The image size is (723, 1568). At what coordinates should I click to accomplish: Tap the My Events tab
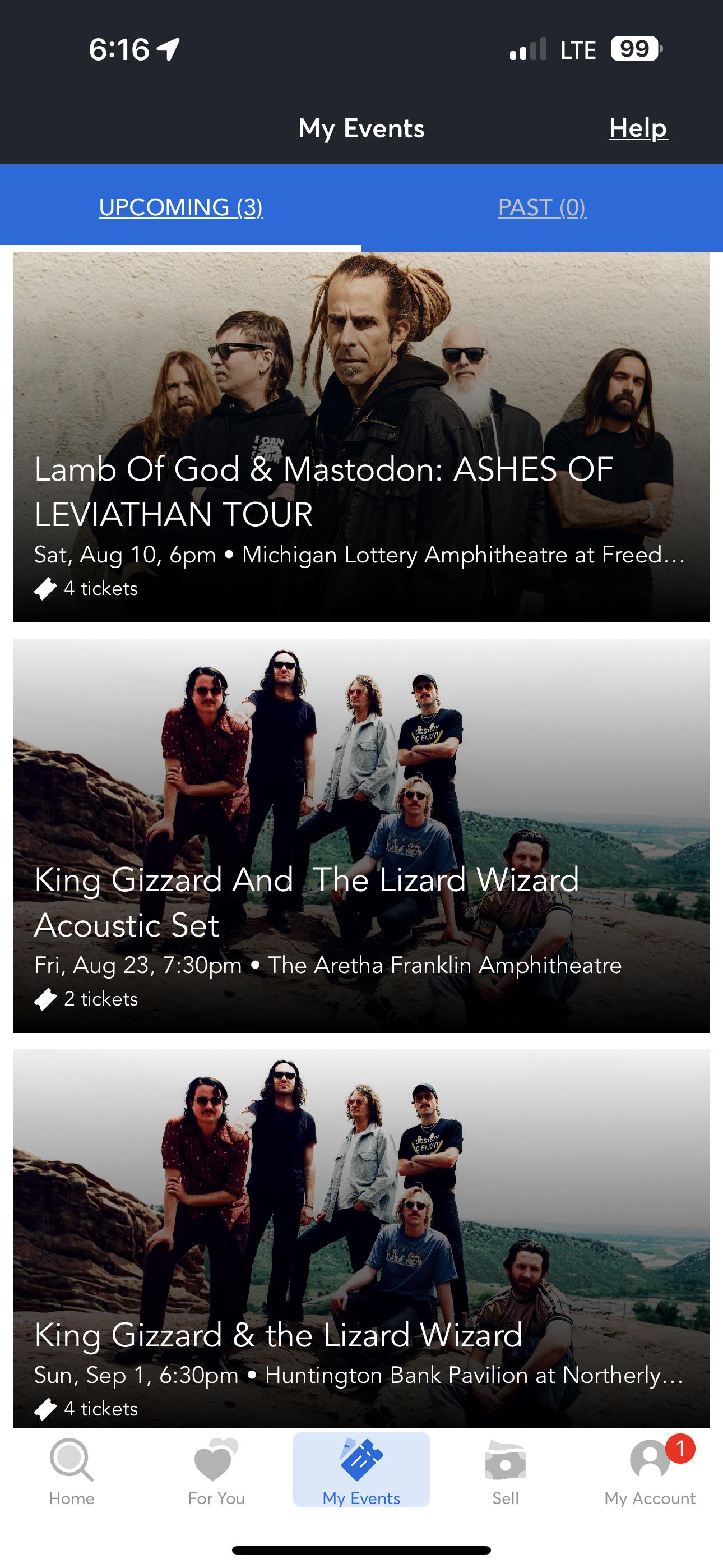tap(361, 1470)
